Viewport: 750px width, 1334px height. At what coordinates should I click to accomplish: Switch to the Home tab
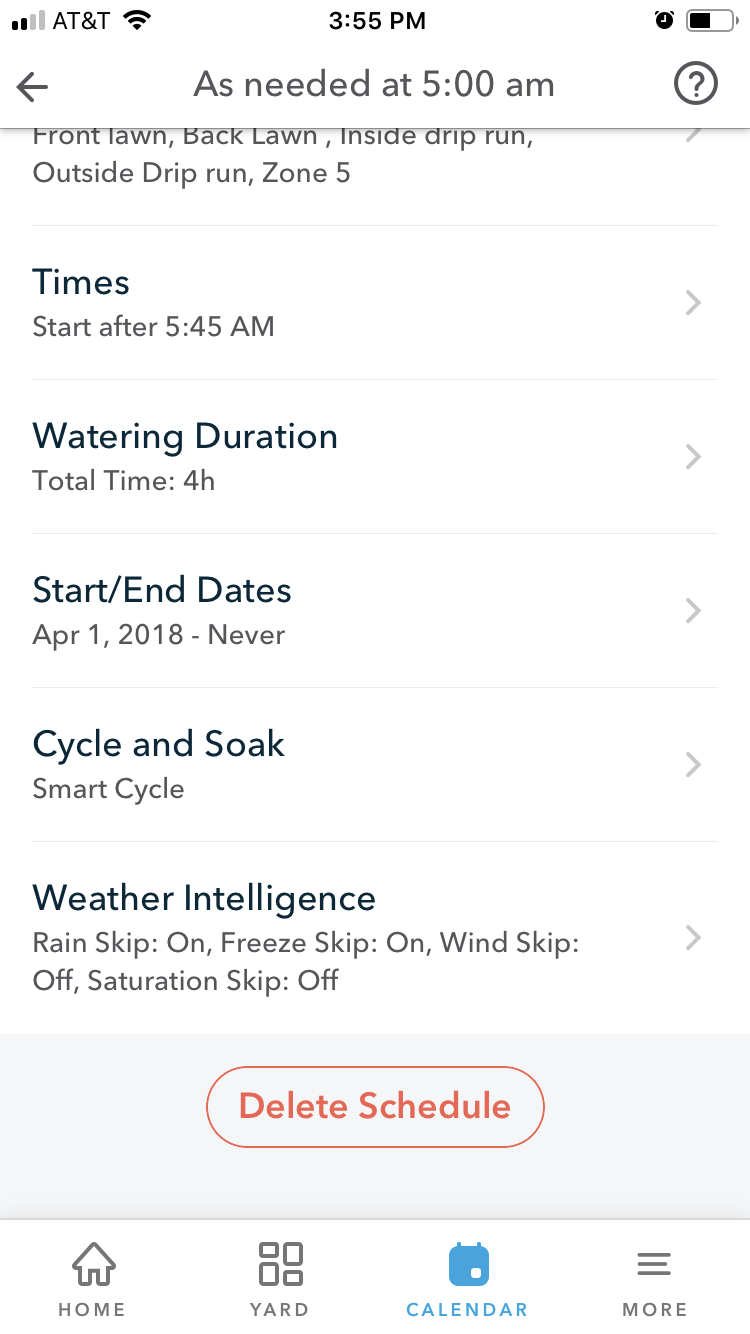(x=92, y=1279)
